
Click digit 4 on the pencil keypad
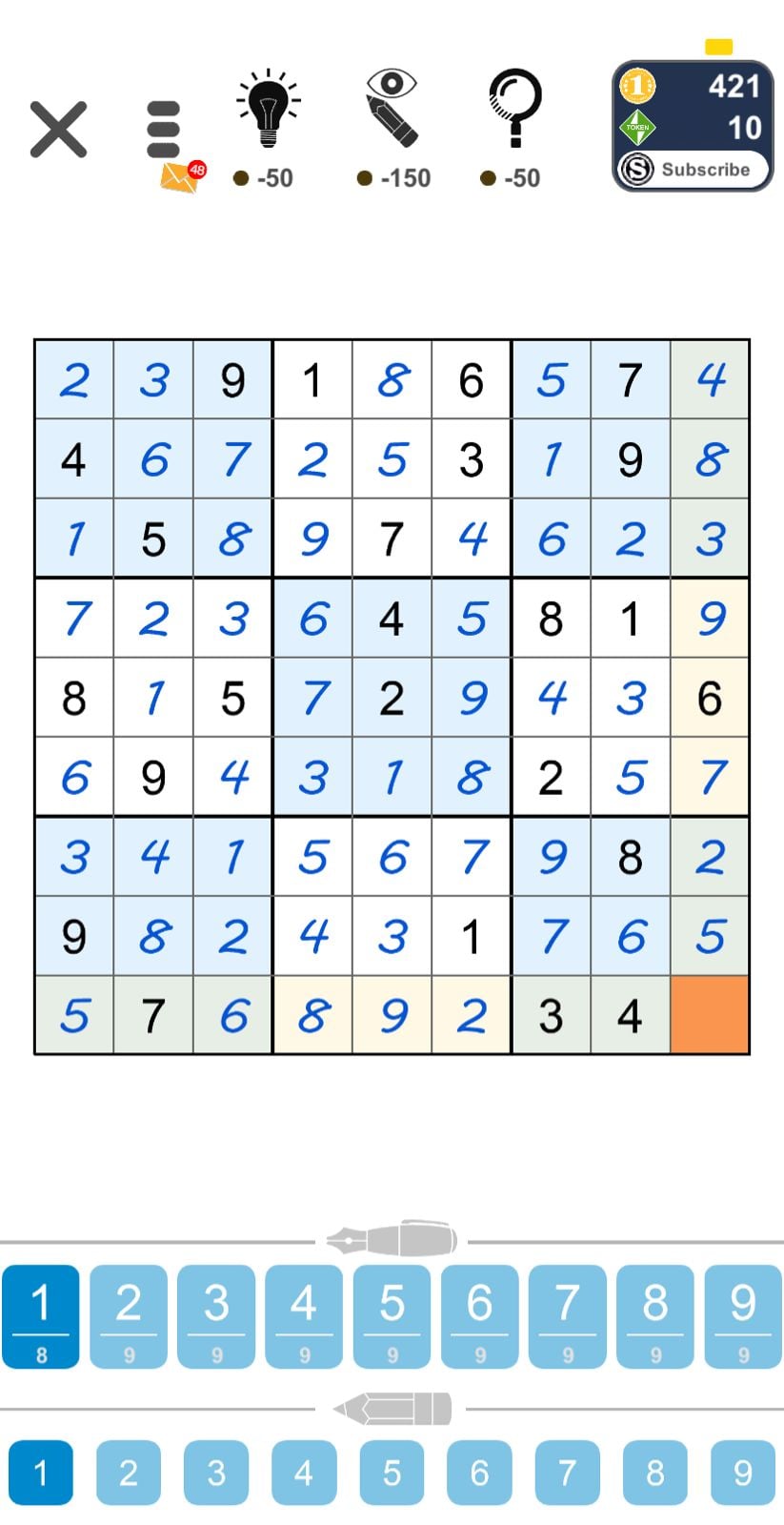coord(303,1472)
